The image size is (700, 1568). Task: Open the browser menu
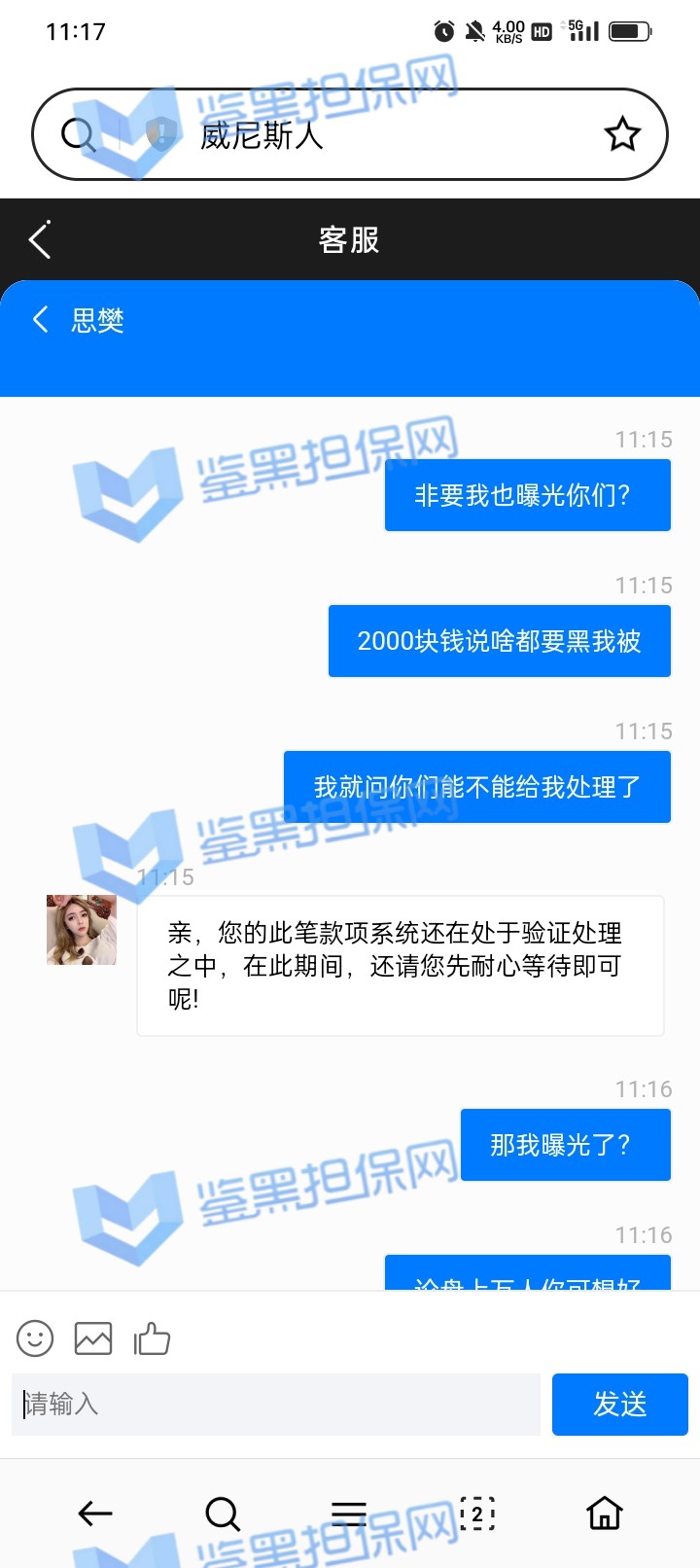(x=349, y=1514)
